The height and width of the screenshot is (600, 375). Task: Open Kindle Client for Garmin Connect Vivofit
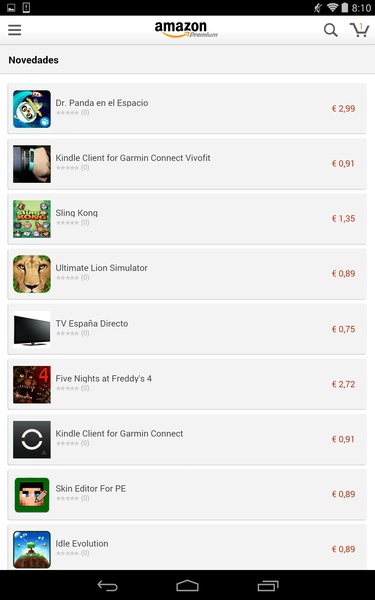[187, 164]
